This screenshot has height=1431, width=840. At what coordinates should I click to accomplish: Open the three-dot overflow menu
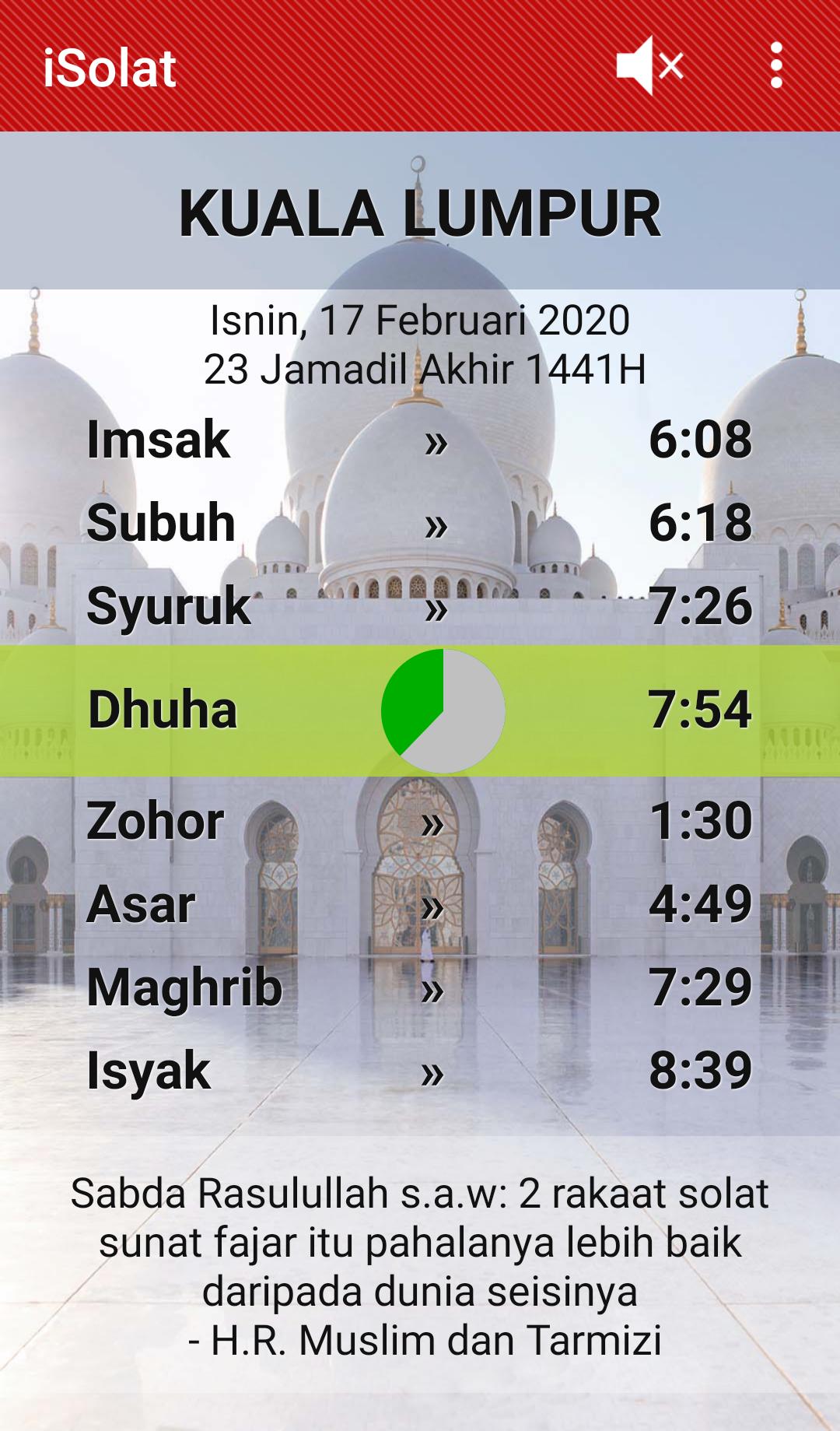[775, 66]
